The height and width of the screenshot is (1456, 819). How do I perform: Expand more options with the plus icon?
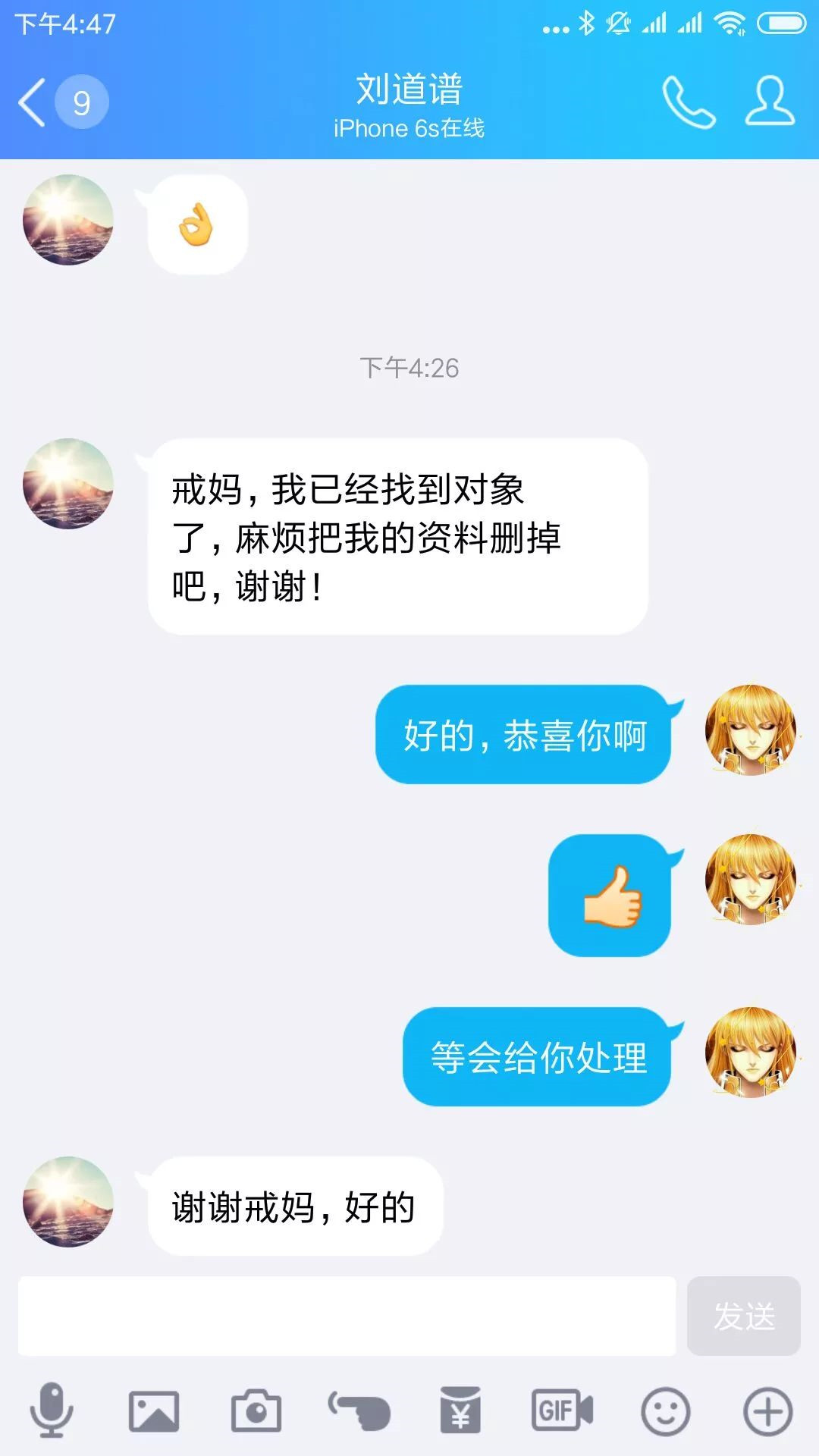(x=767, y=1411)
